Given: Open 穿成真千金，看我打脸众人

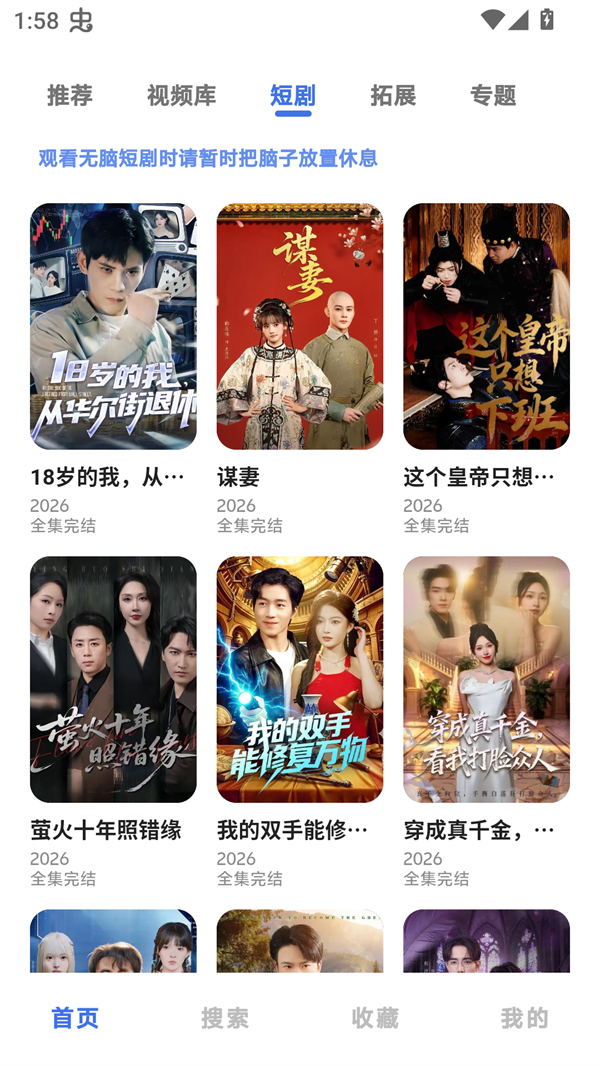Looking at the screenshot, I should point(486,679).
